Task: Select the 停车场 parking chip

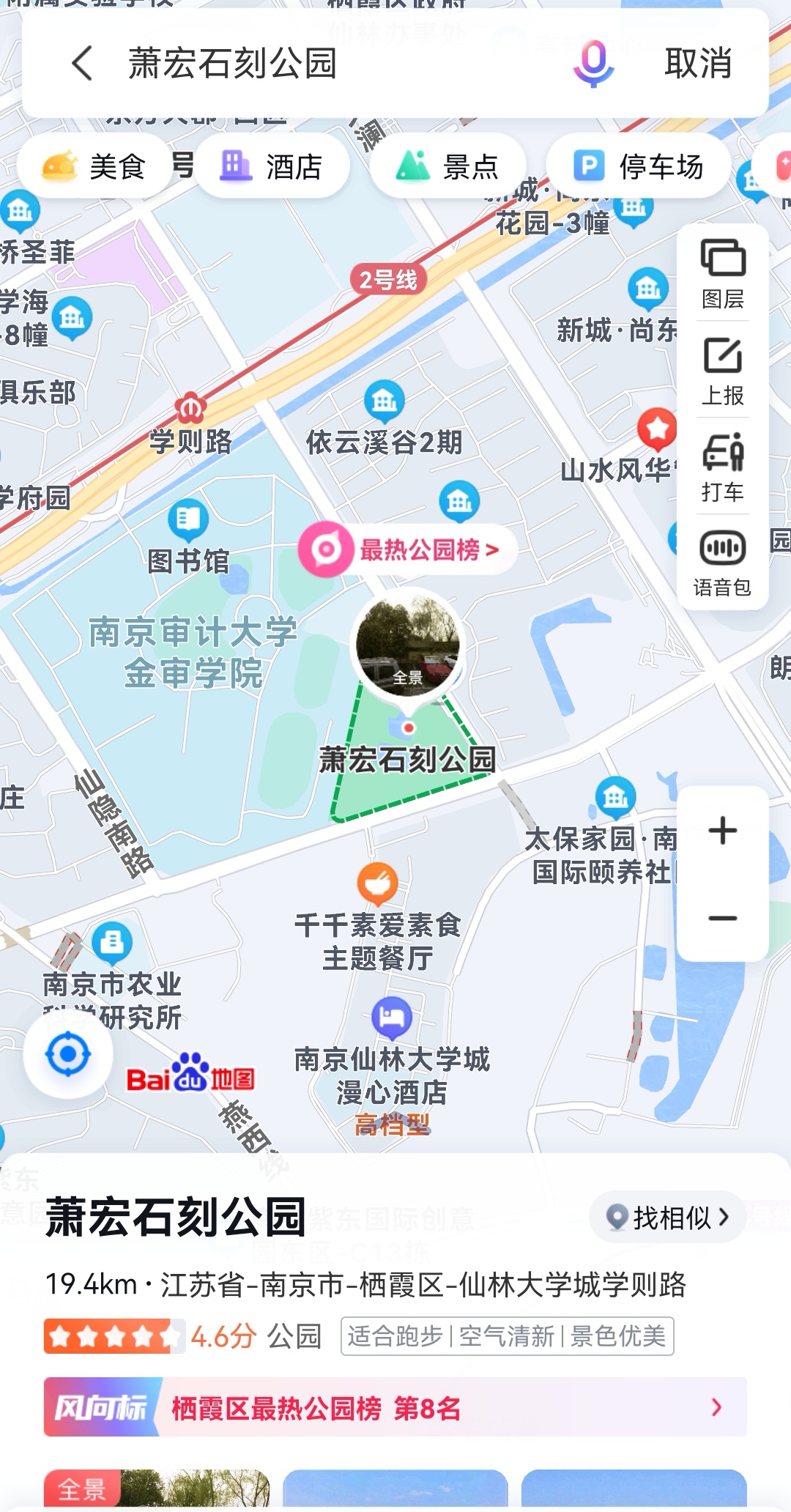Action: (639, 166)
